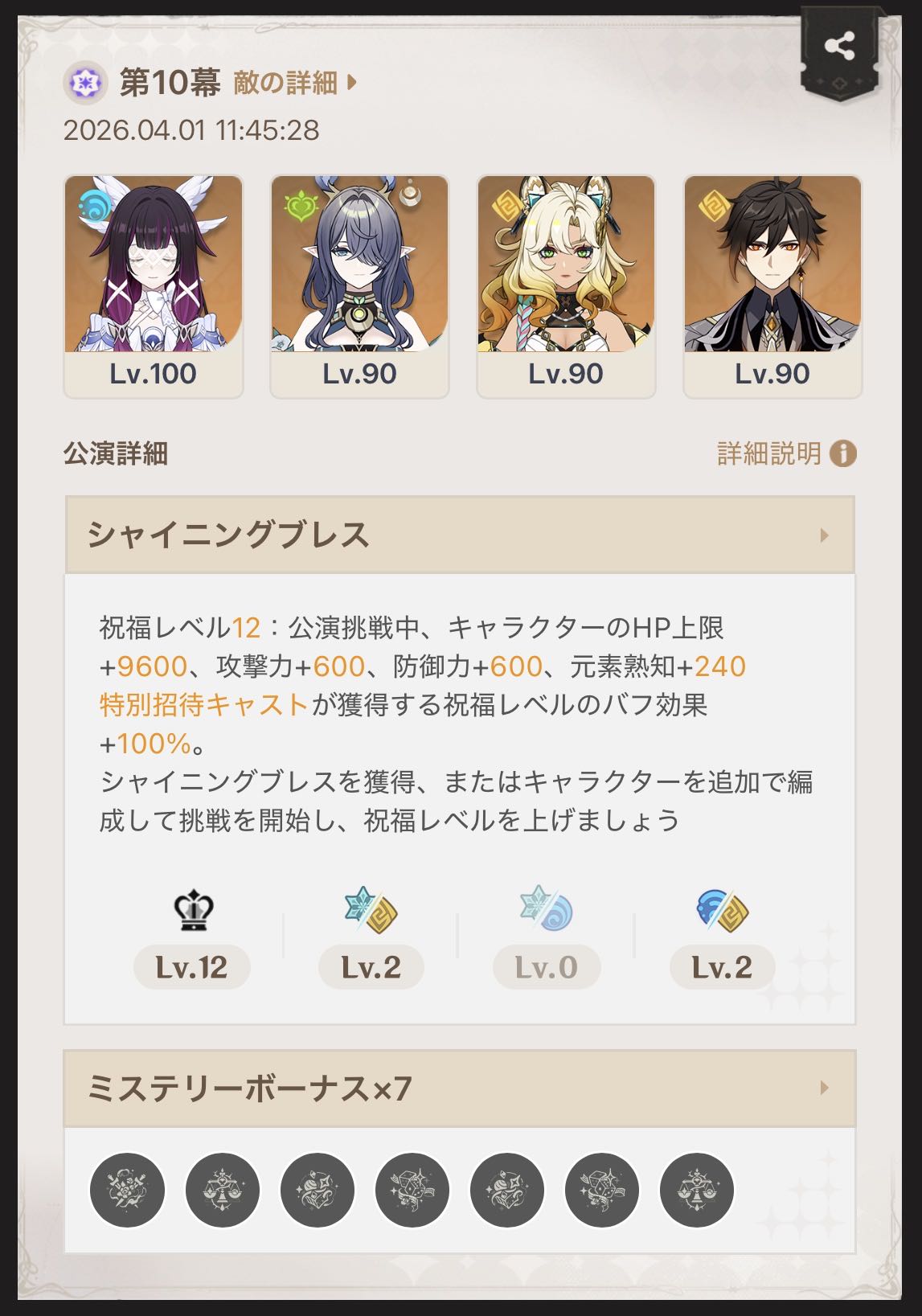Select the black-haired Lv.90 character in the last card

pyautogui.click(x=772, y=286)
